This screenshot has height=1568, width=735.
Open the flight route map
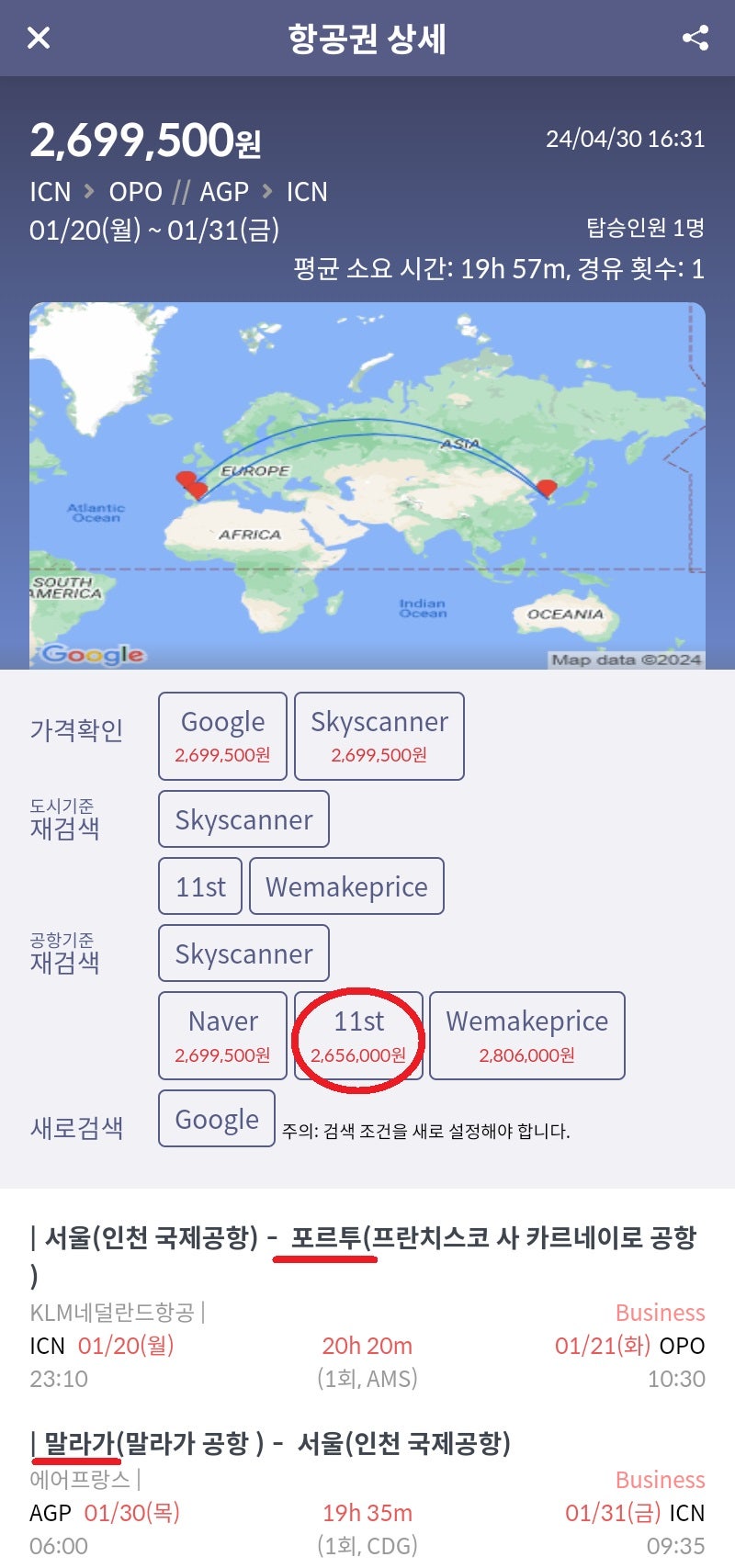[367, 485]
